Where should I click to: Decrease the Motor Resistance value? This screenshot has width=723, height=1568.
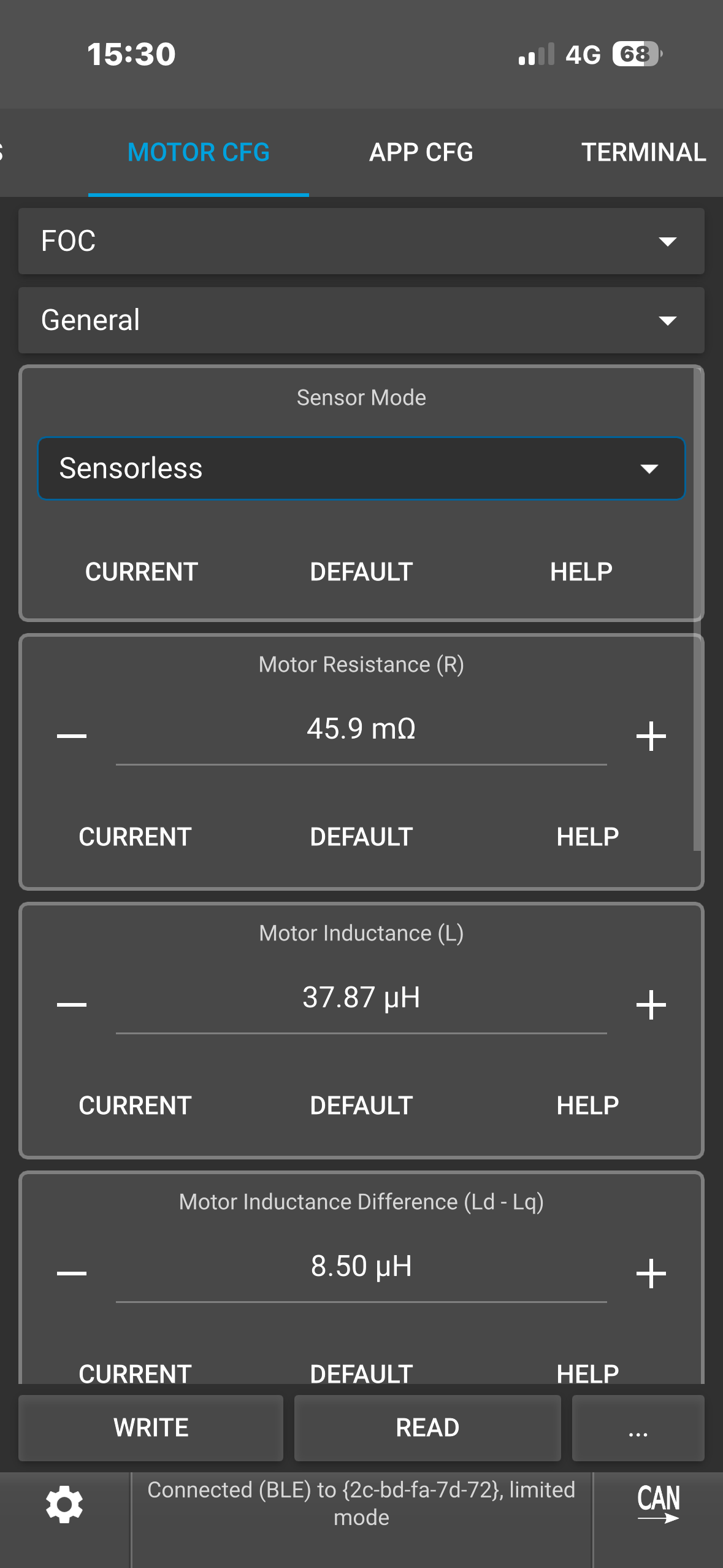click(72, 736)
